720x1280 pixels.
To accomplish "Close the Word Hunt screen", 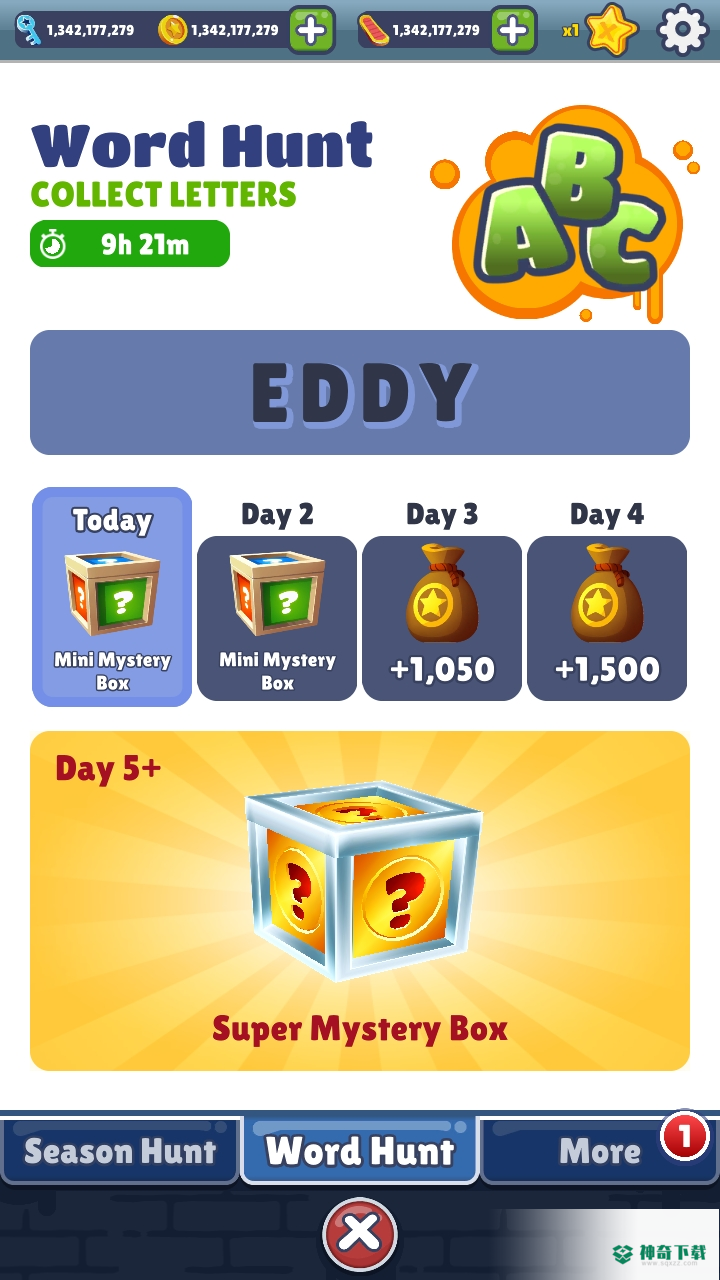I will coord(360,1235).
